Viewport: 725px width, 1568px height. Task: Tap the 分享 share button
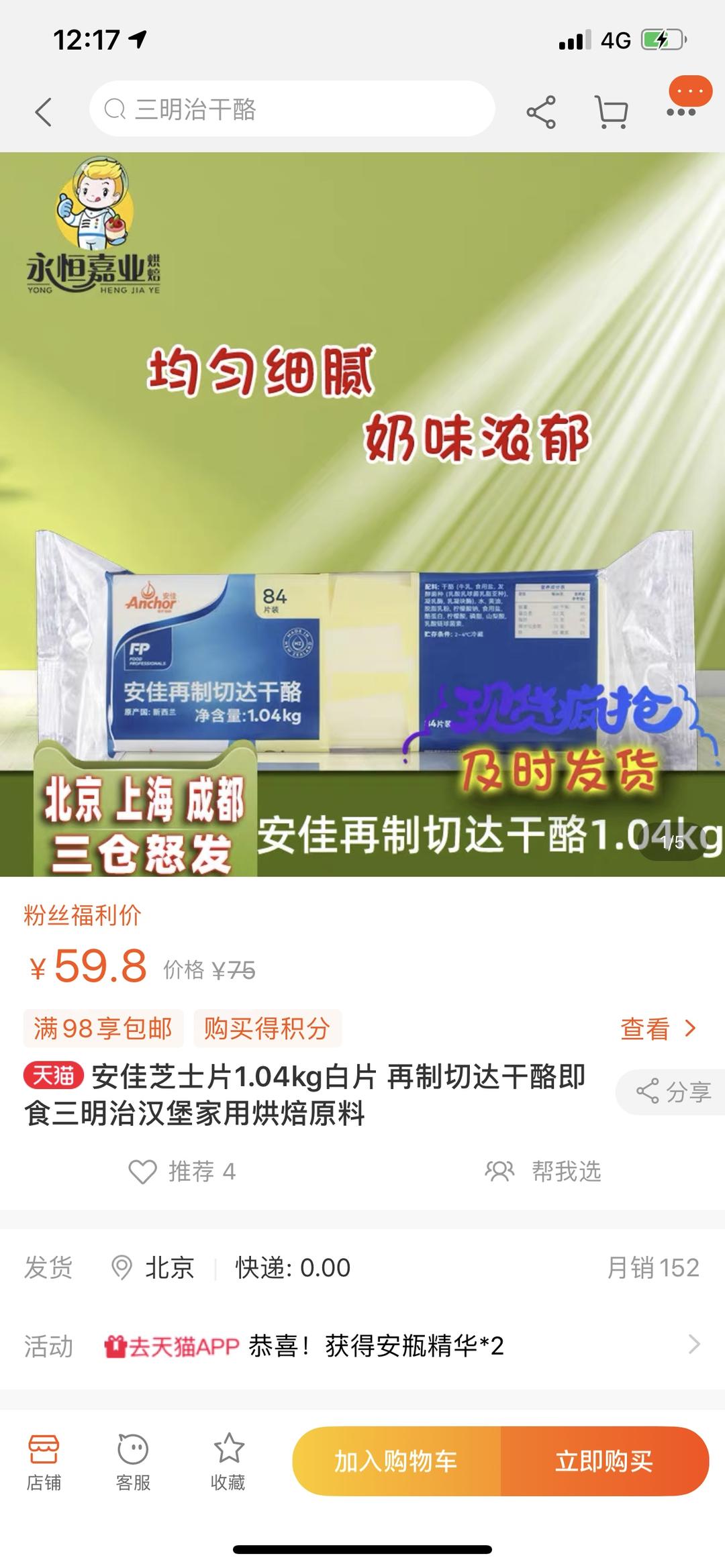[x=673, y=1092]
